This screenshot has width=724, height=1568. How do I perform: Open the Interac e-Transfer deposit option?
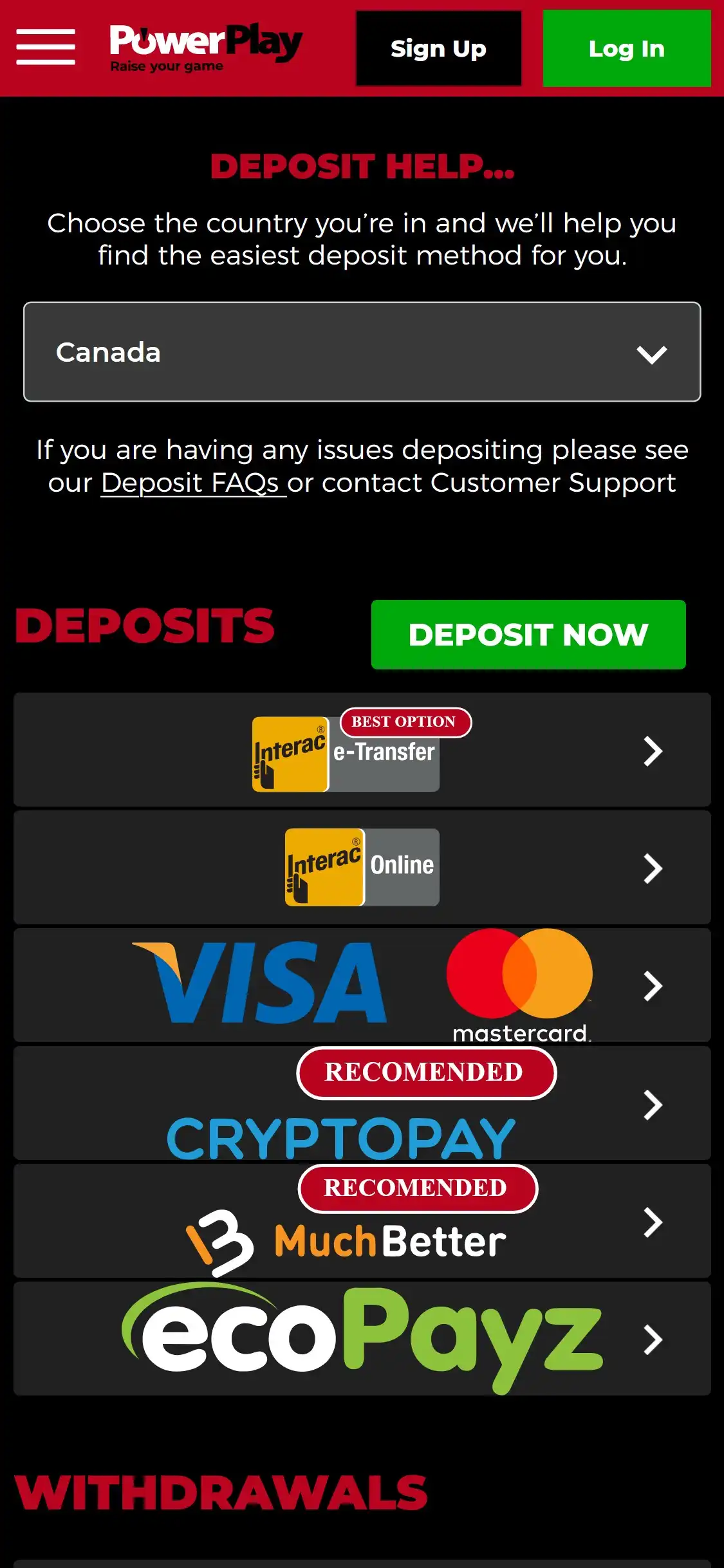362,751
